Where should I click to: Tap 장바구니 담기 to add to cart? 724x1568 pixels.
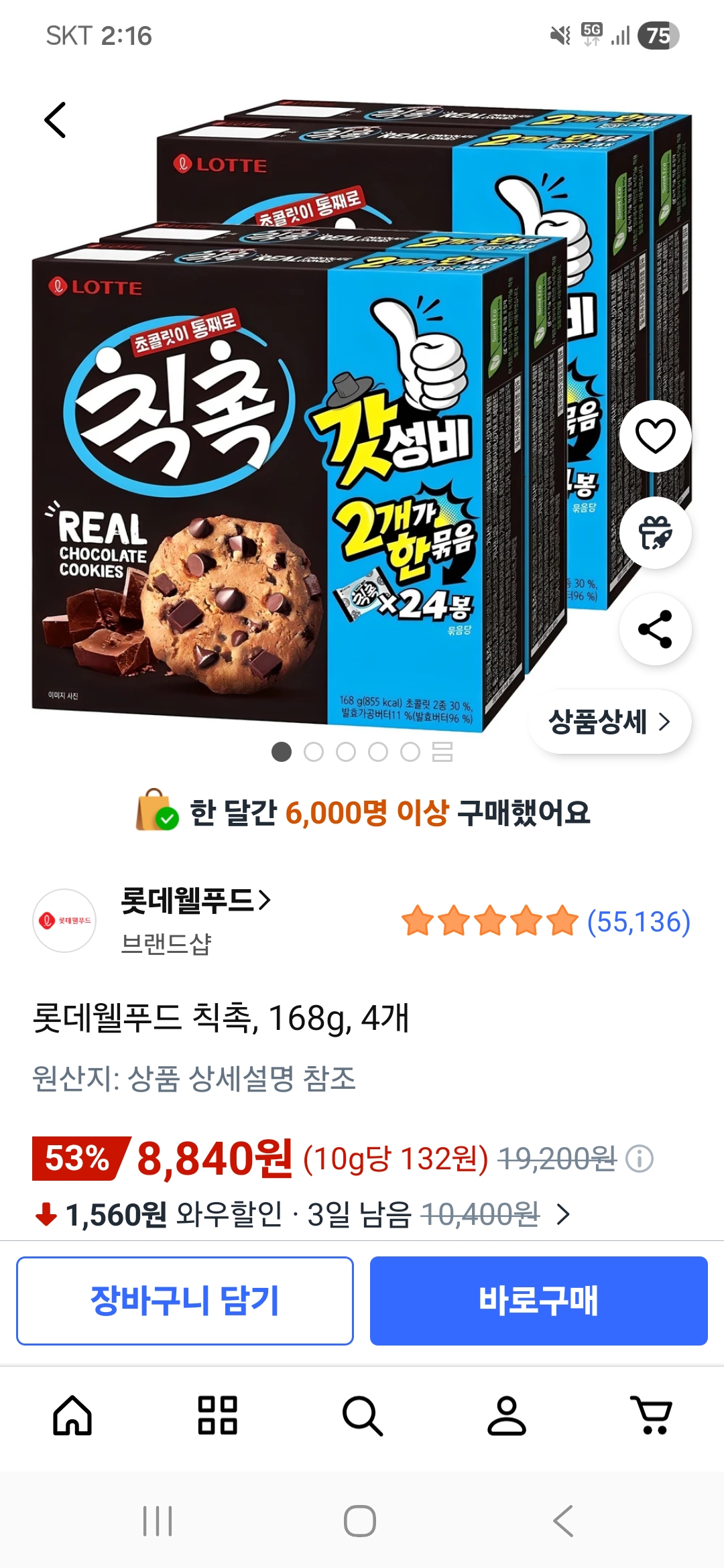pos(185,1301)
